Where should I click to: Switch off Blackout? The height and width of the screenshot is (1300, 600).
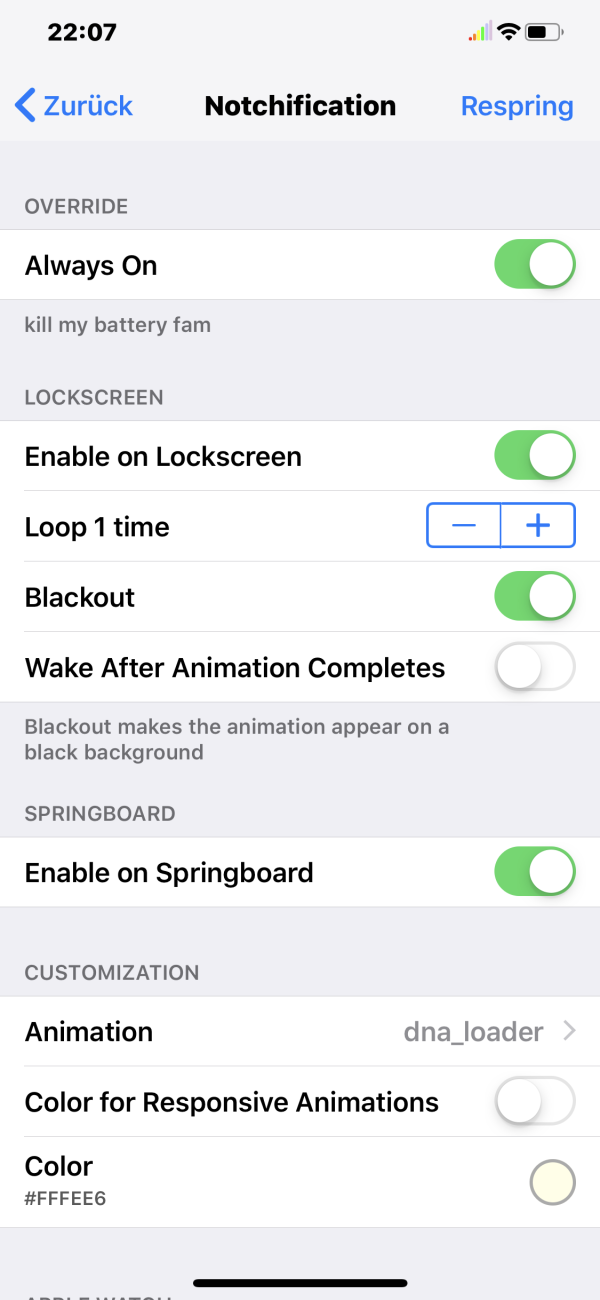[535, 597]
